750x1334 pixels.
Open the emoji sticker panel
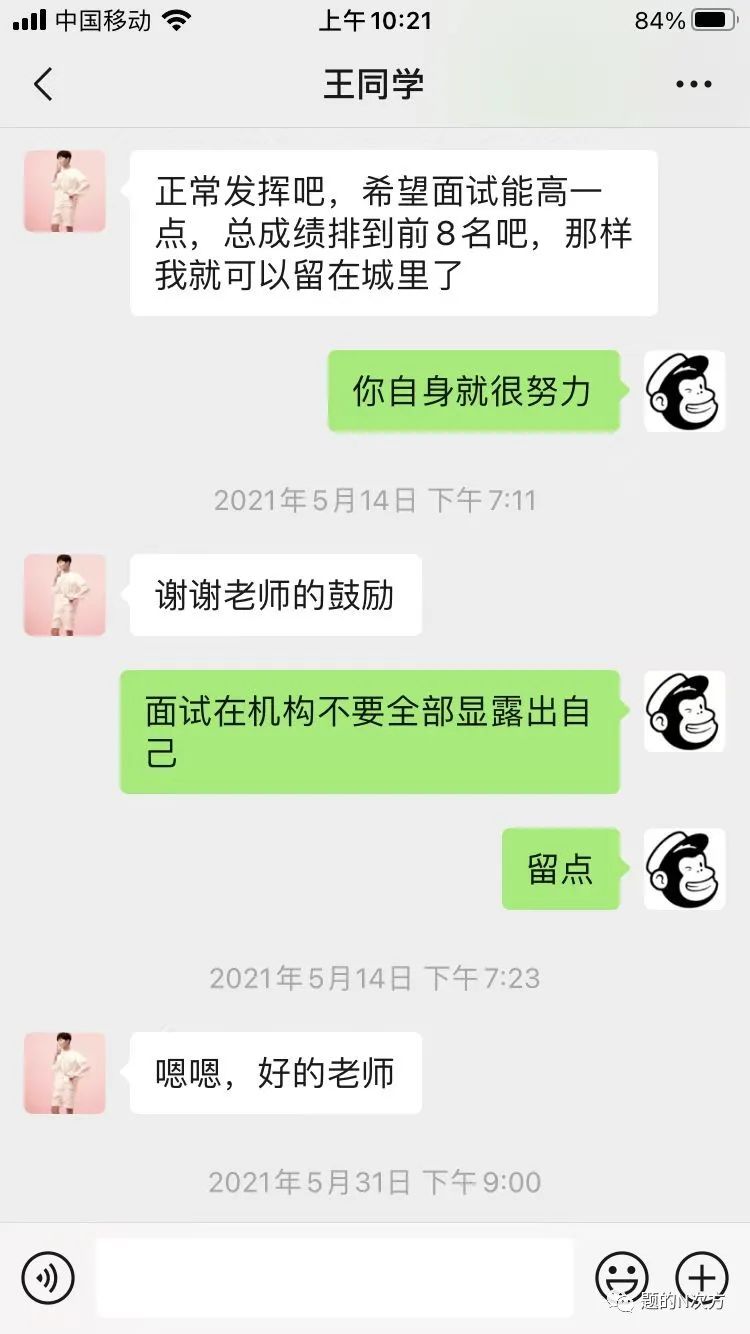(x=622, y=1277)
